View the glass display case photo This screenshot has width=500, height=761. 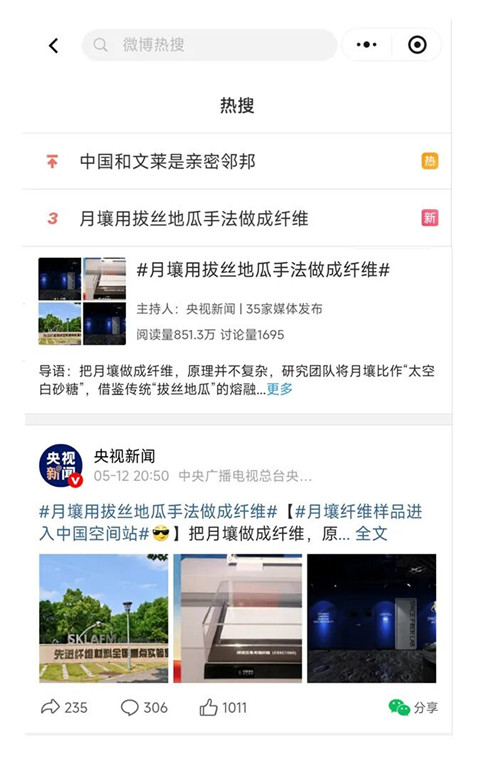(x=237, y=618)
